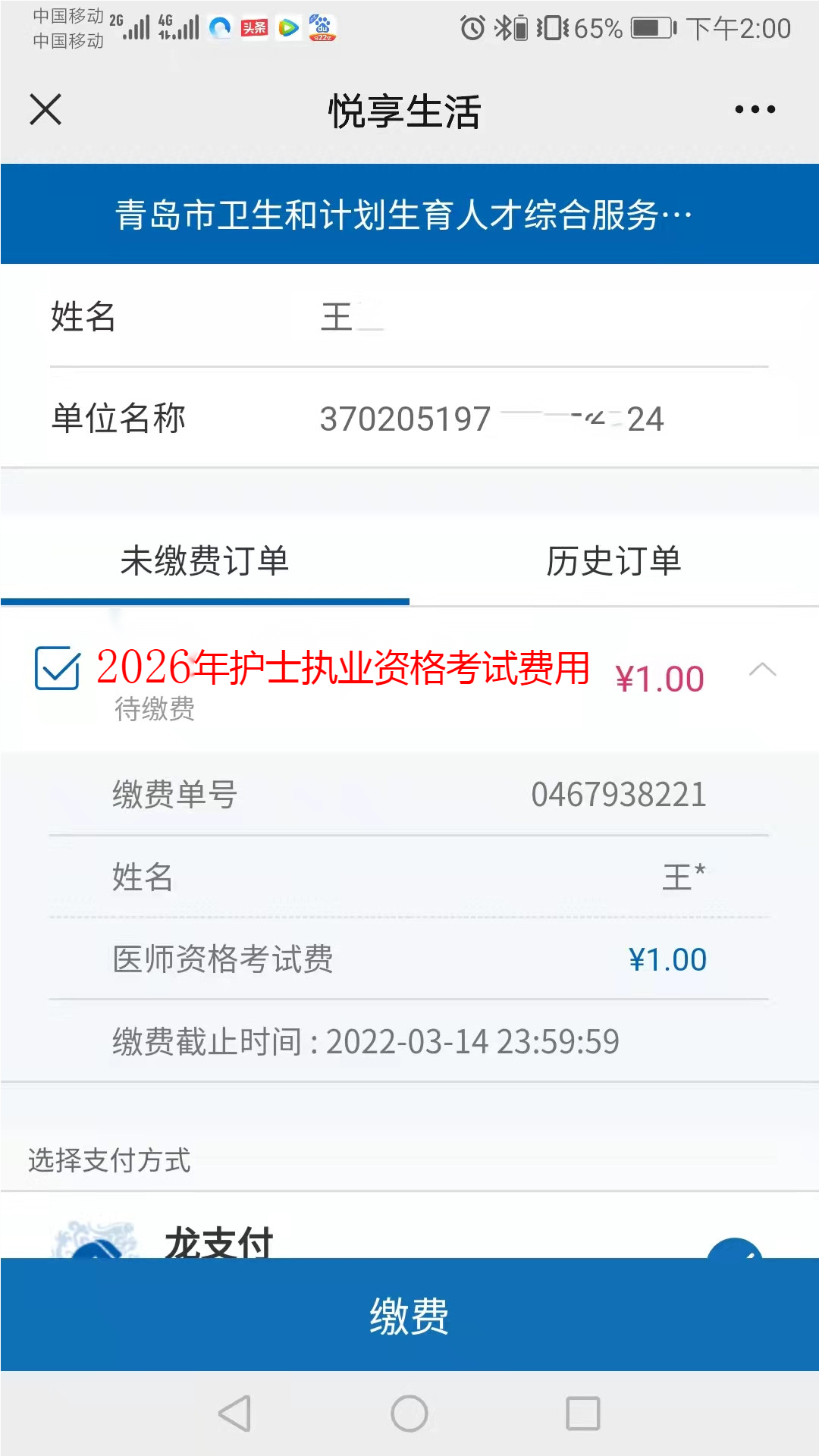Close the 悦享生活 page
This screenshot has width=819, height=1456.
click(x=45, y=110)
